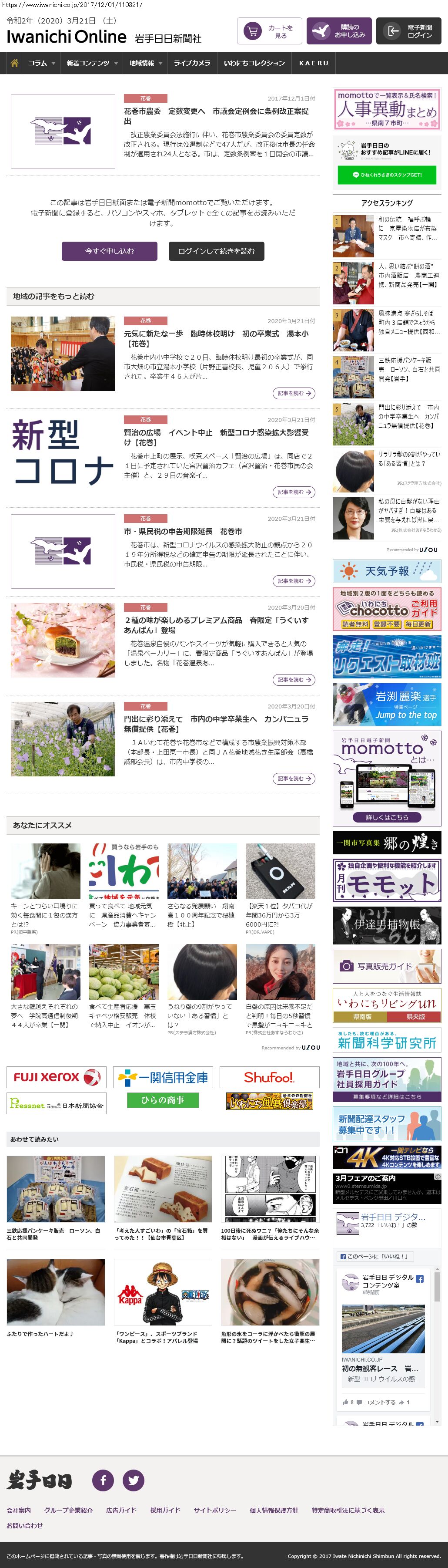The width and height of the screenshot is (448, 1568).
Task: Expand the 新着コンテンツ menu
Action: coord(92,63)
